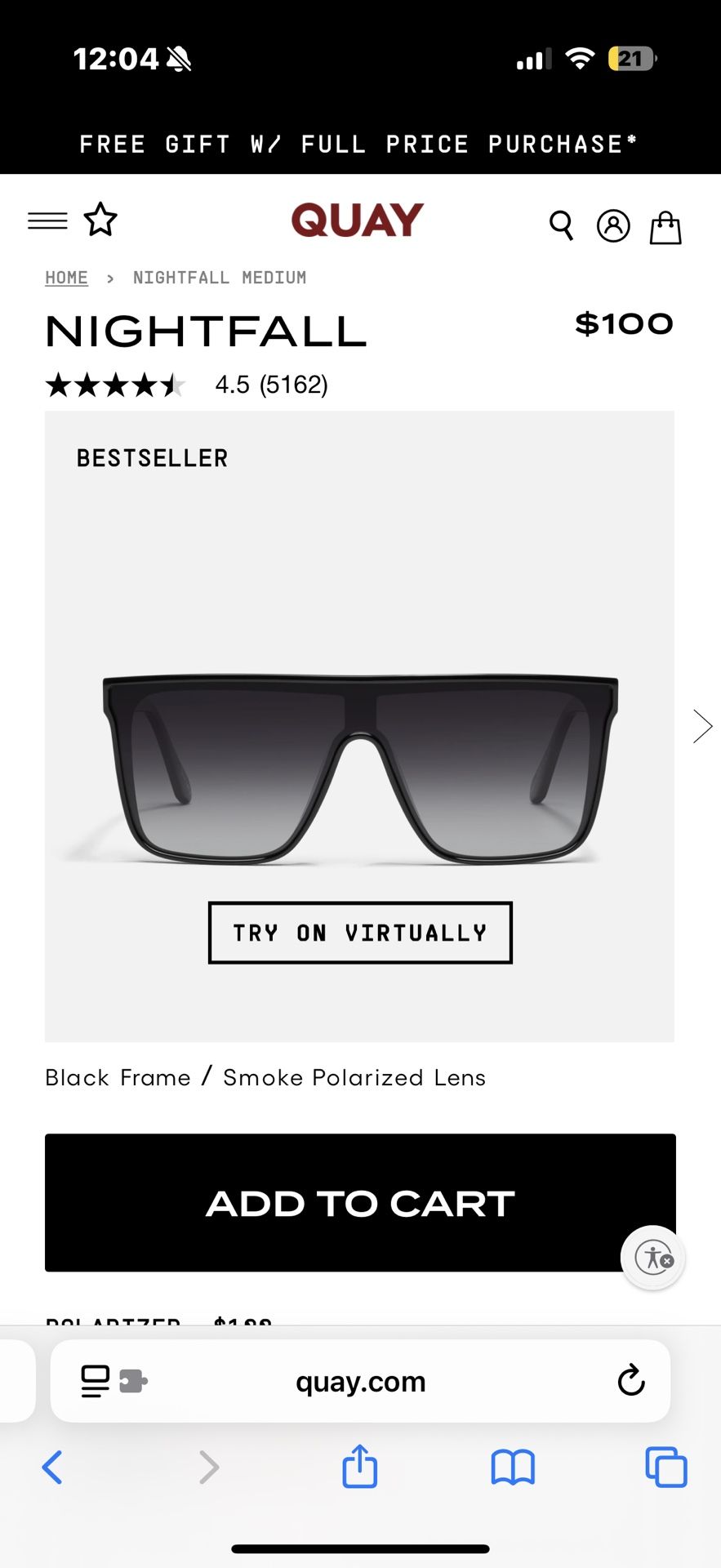Open the hamburger navigation menu
The image size is (721, 1568).
(x=47, y=220)
